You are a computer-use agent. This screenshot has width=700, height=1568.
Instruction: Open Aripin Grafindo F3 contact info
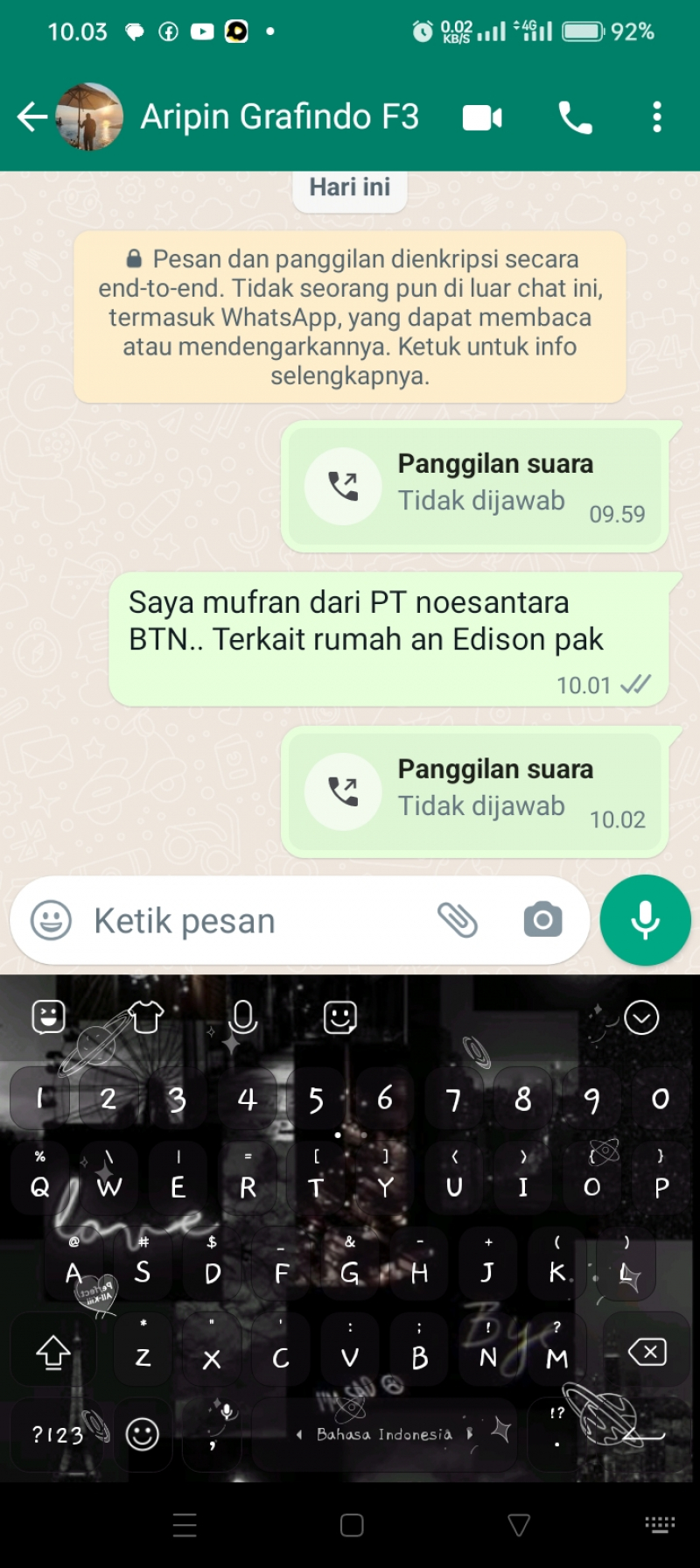point(279,116)
